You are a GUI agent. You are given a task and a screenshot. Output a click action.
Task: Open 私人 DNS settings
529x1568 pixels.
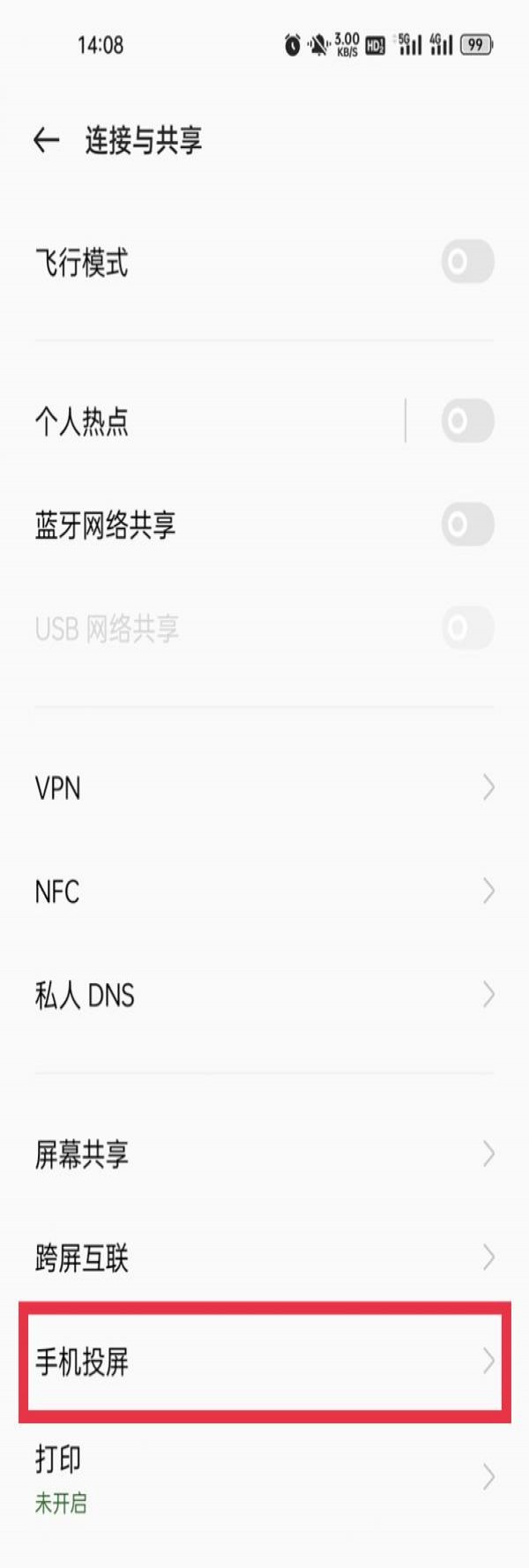[x=264, y=996]
